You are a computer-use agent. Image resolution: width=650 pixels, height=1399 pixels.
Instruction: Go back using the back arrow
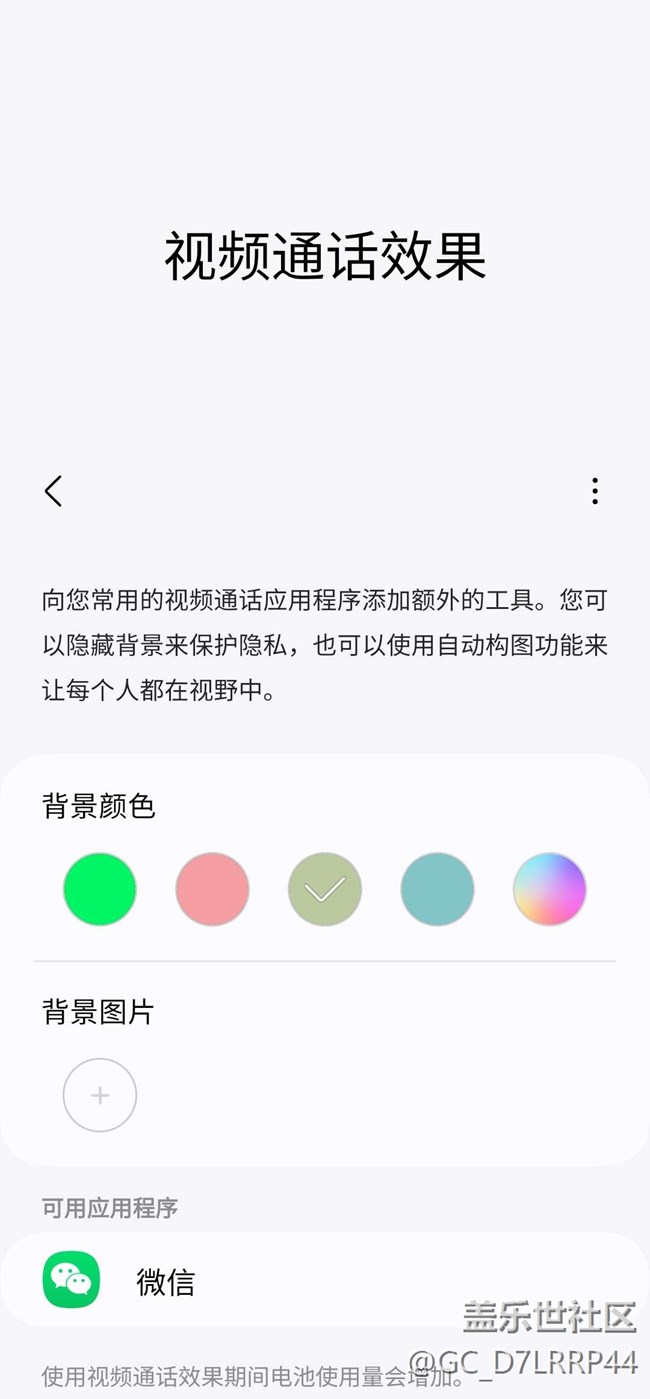pyautogui.click(x=53, y=491)
